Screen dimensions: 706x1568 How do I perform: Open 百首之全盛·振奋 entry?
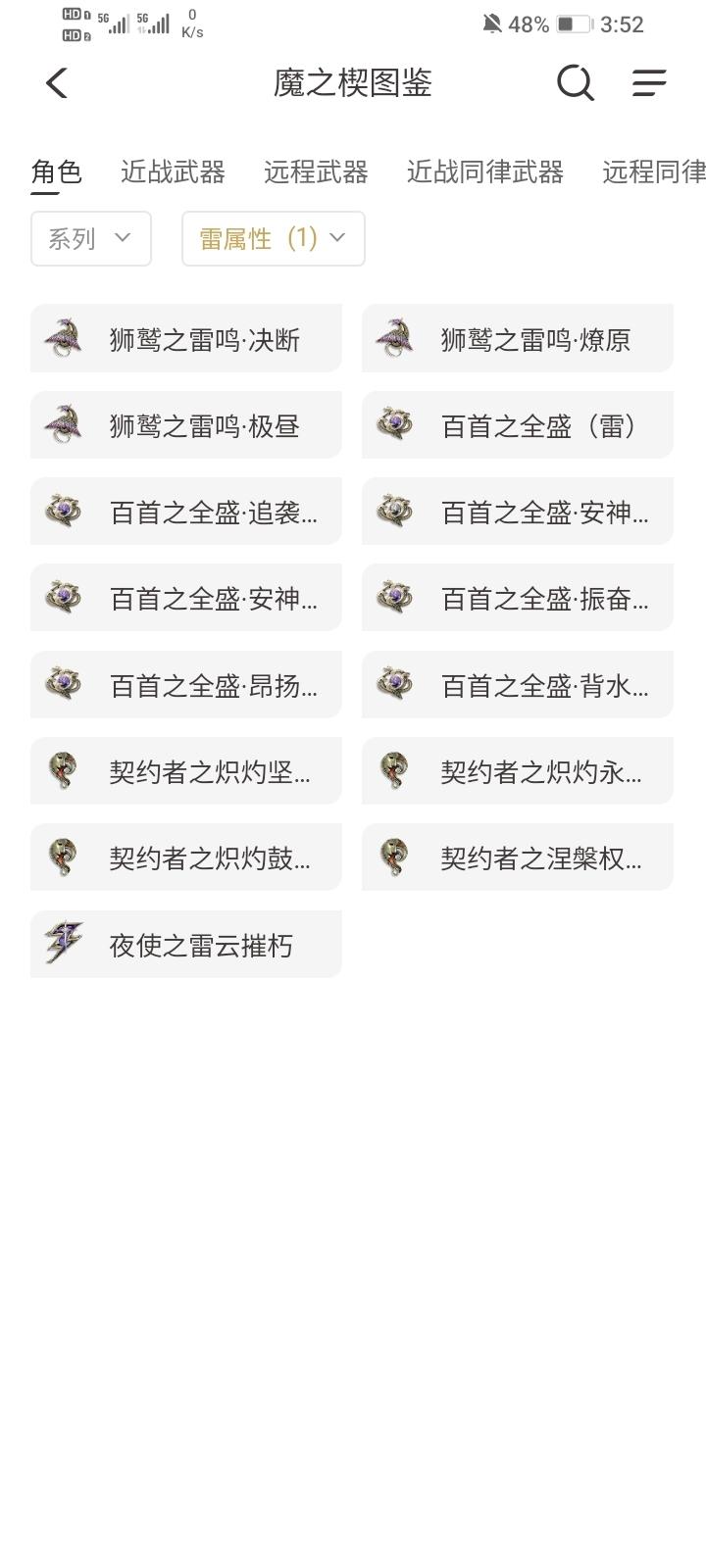pyautogui.click(x=518, y=598)
